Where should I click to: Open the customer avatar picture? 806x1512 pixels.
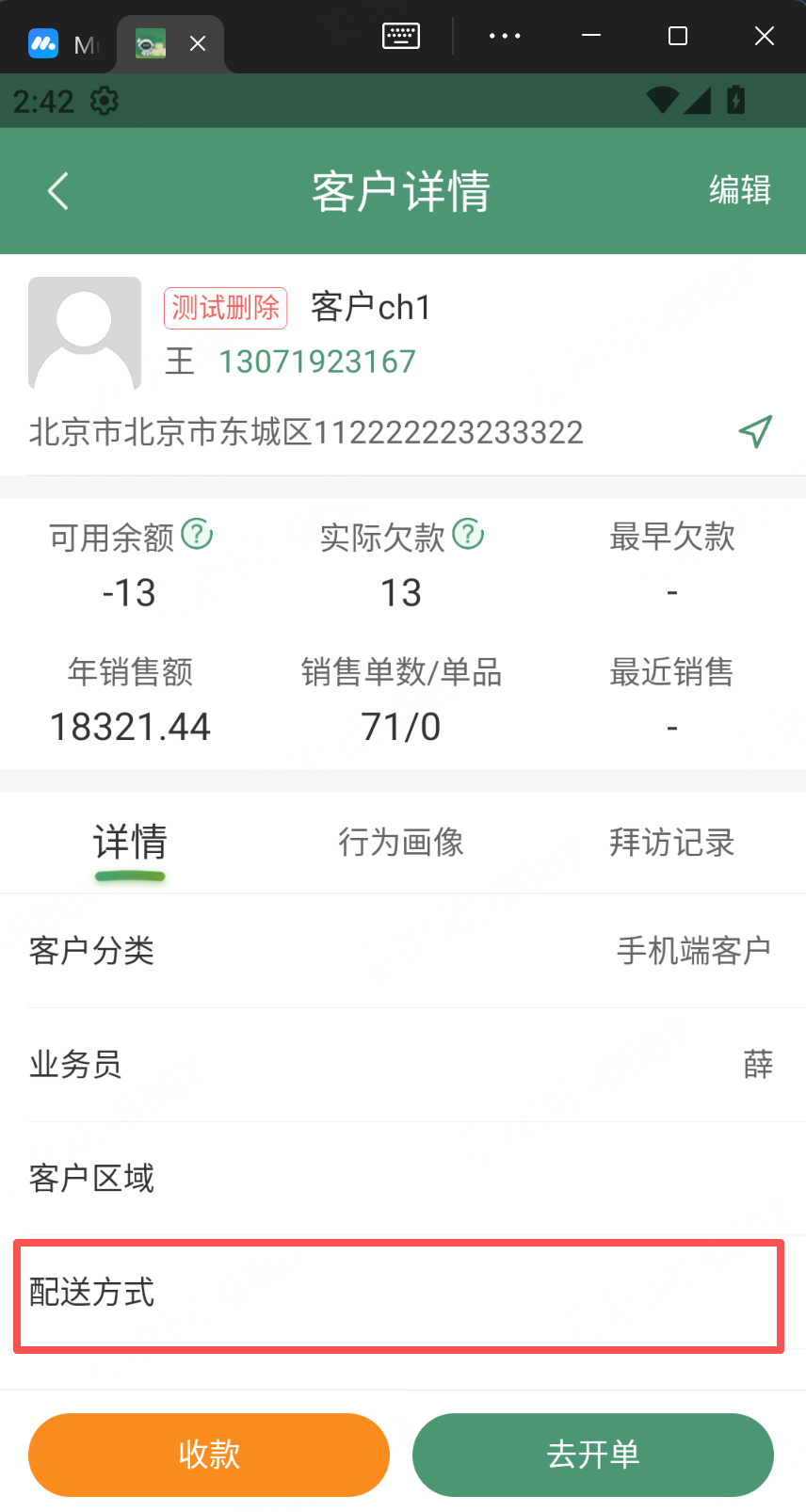click(85, 333)
